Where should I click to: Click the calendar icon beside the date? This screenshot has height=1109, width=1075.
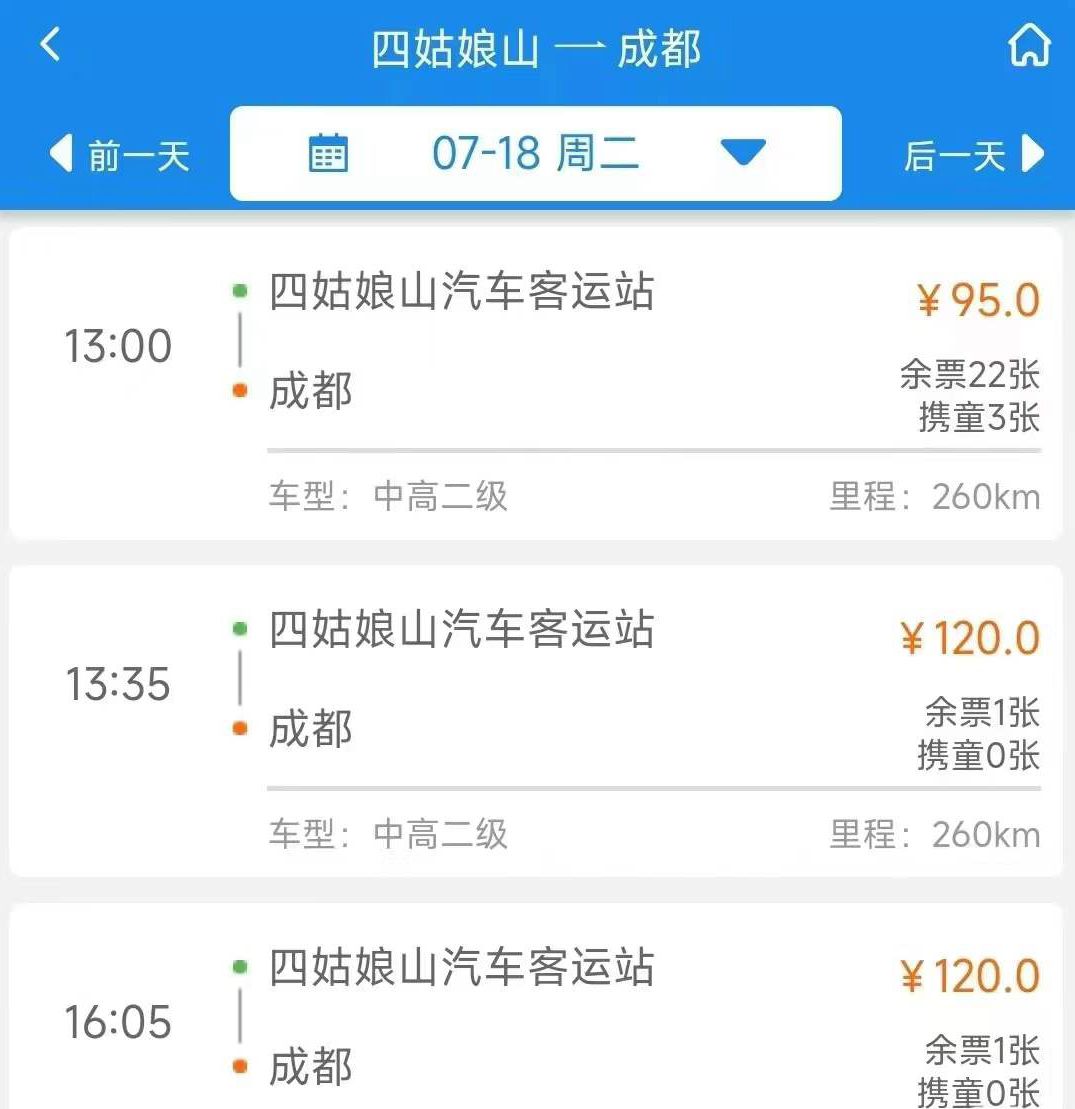328,153
